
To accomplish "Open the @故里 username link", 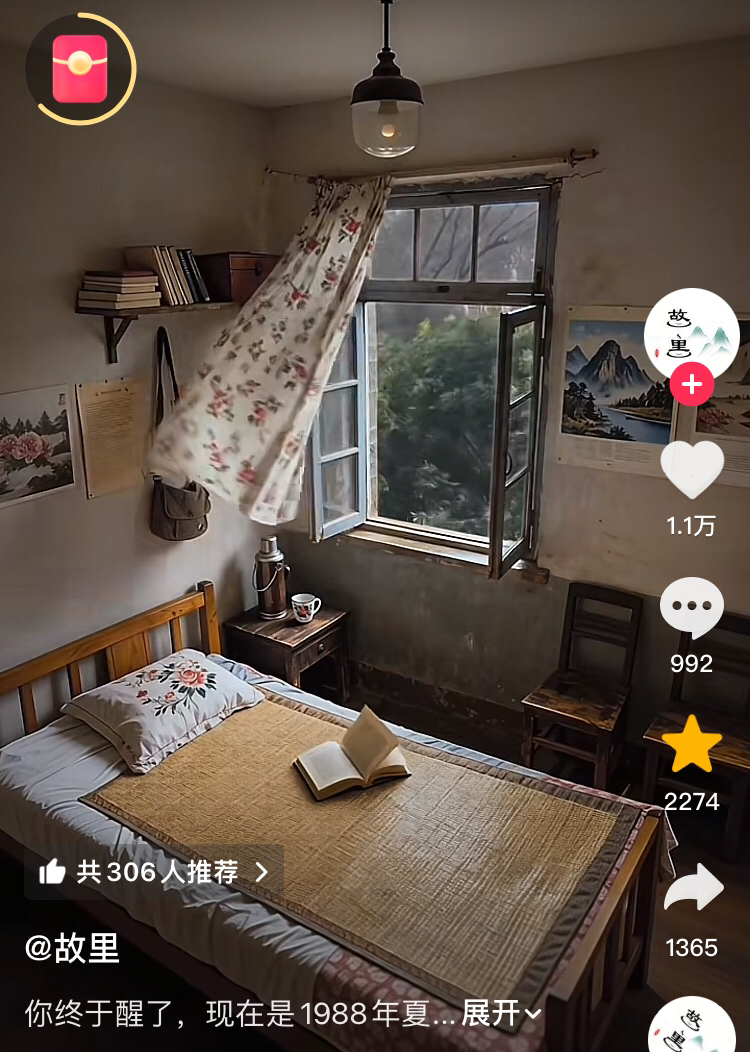I will (x=72, y=948).
